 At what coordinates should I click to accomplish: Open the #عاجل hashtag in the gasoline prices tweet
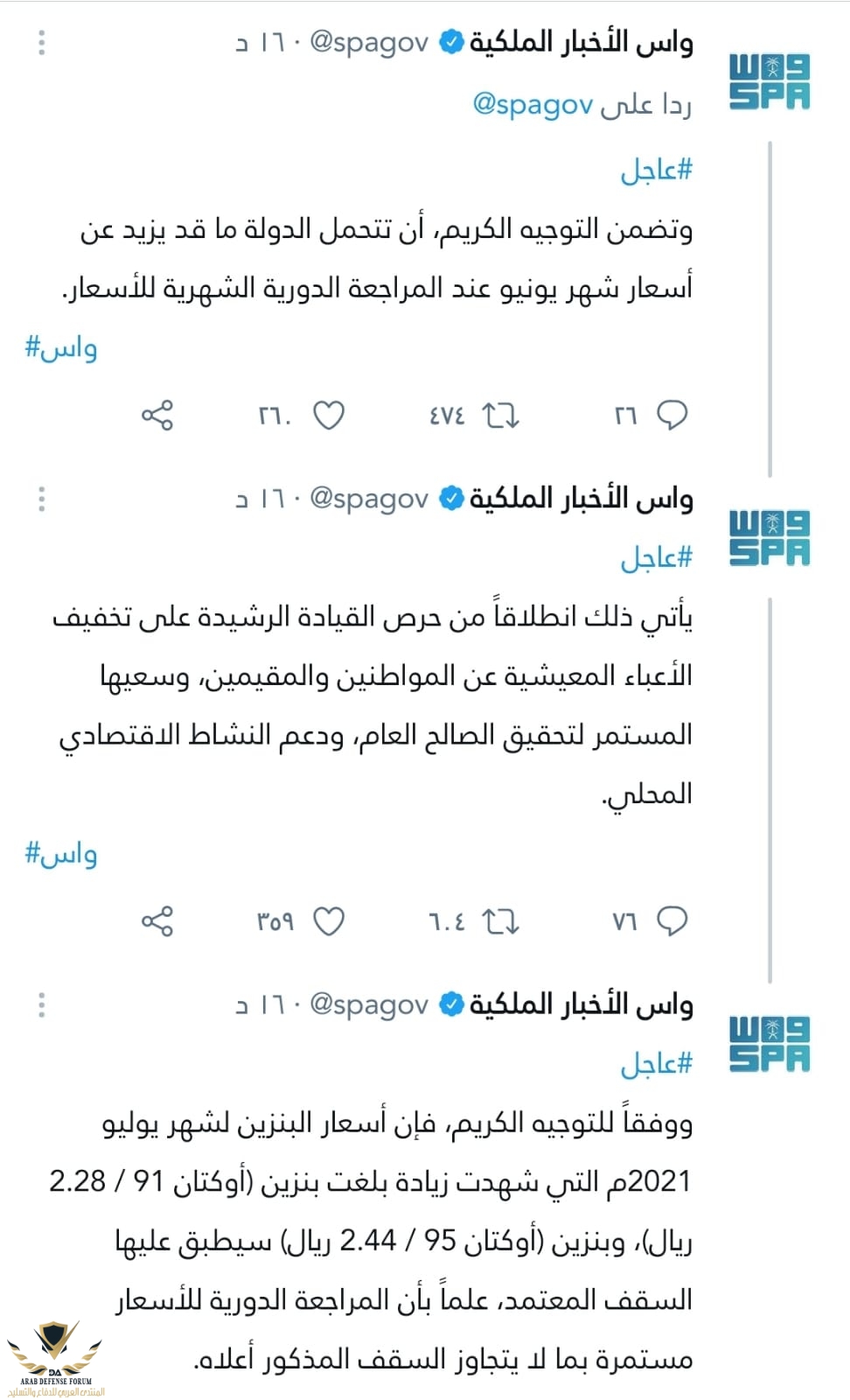656,1063
